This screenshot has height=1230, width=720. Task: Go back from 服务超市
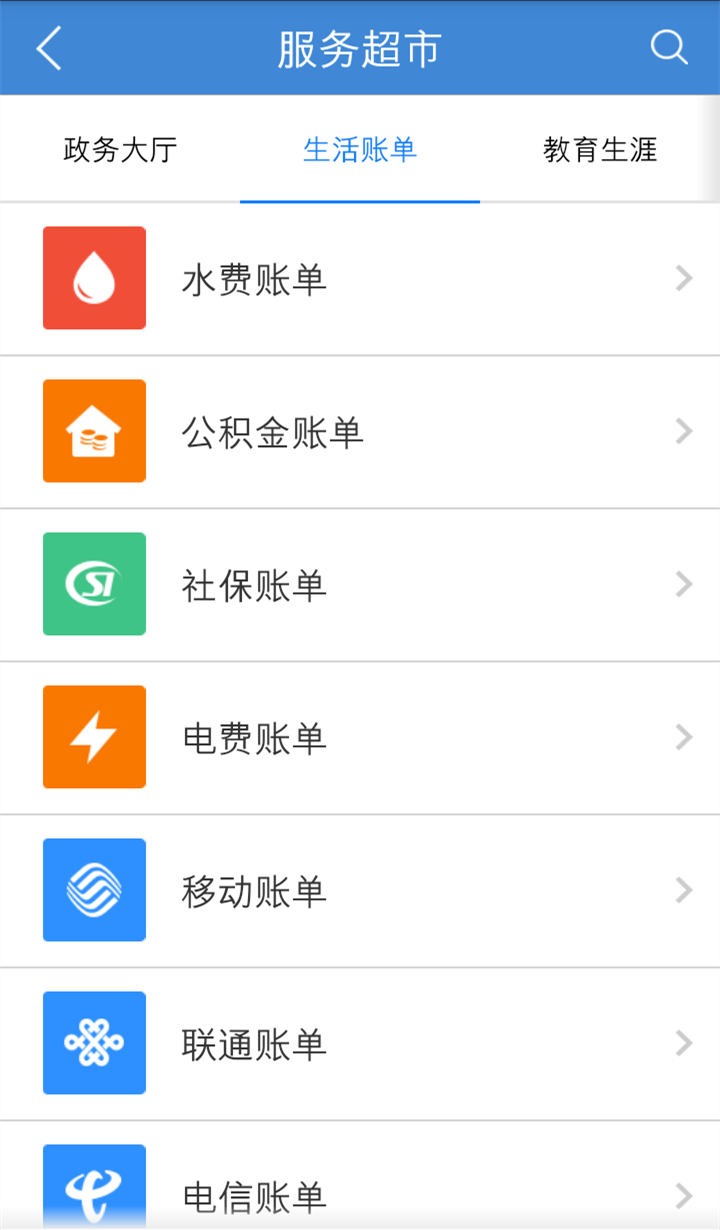point(49,48)
